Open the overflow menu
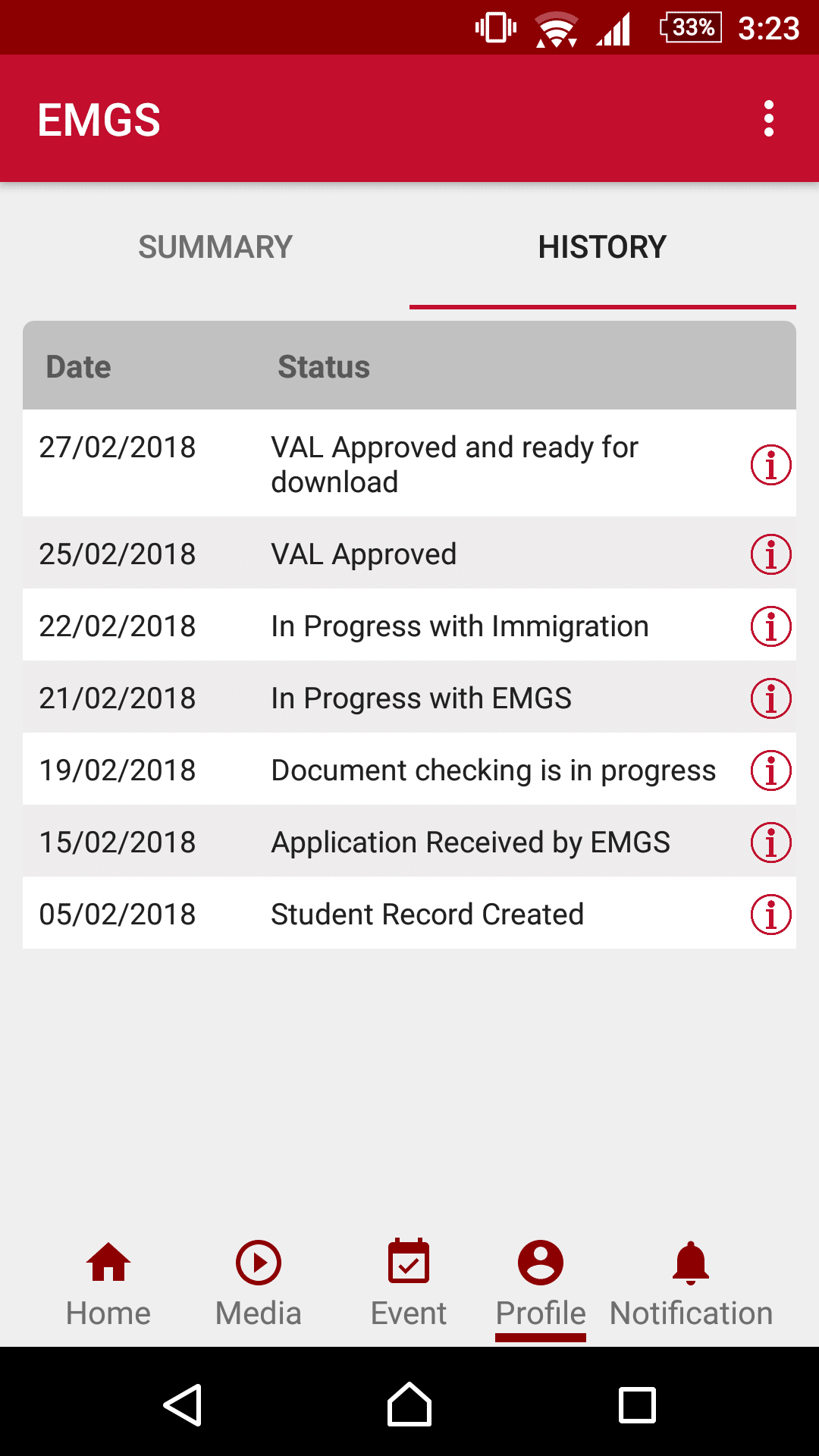The height and width of the screenshot is (1456, 819). tap(769, 119)
